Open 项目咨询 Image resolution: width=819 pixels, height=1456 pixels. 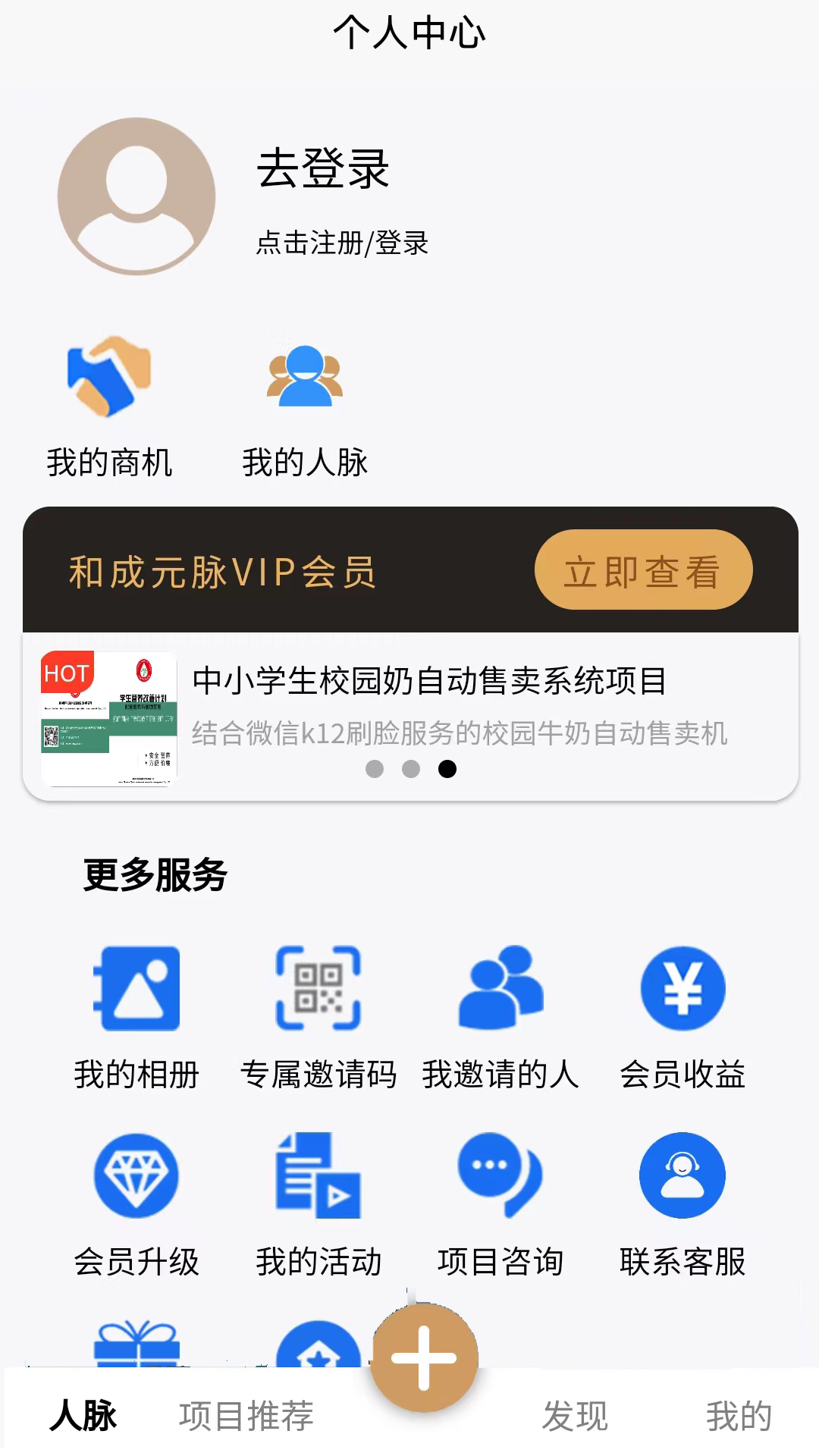[500, 1203]
